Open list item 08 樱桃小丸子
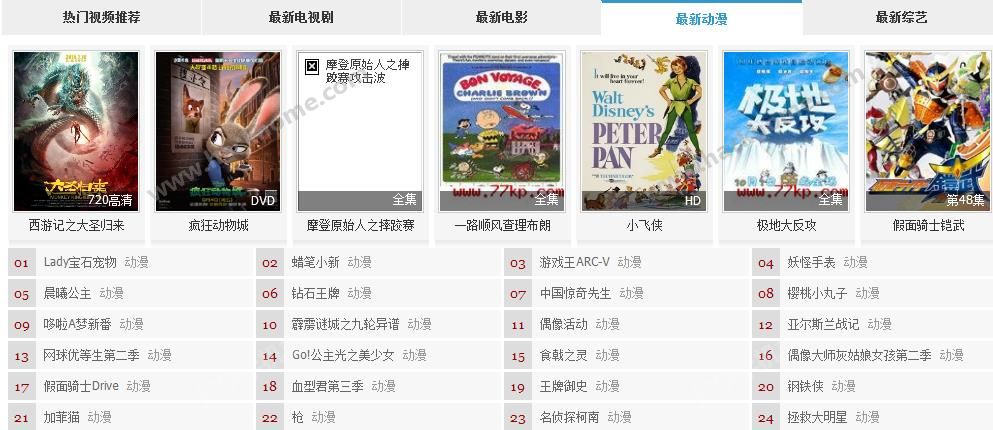This screenshot has width=993, height=430. click(x=818, y=293)
